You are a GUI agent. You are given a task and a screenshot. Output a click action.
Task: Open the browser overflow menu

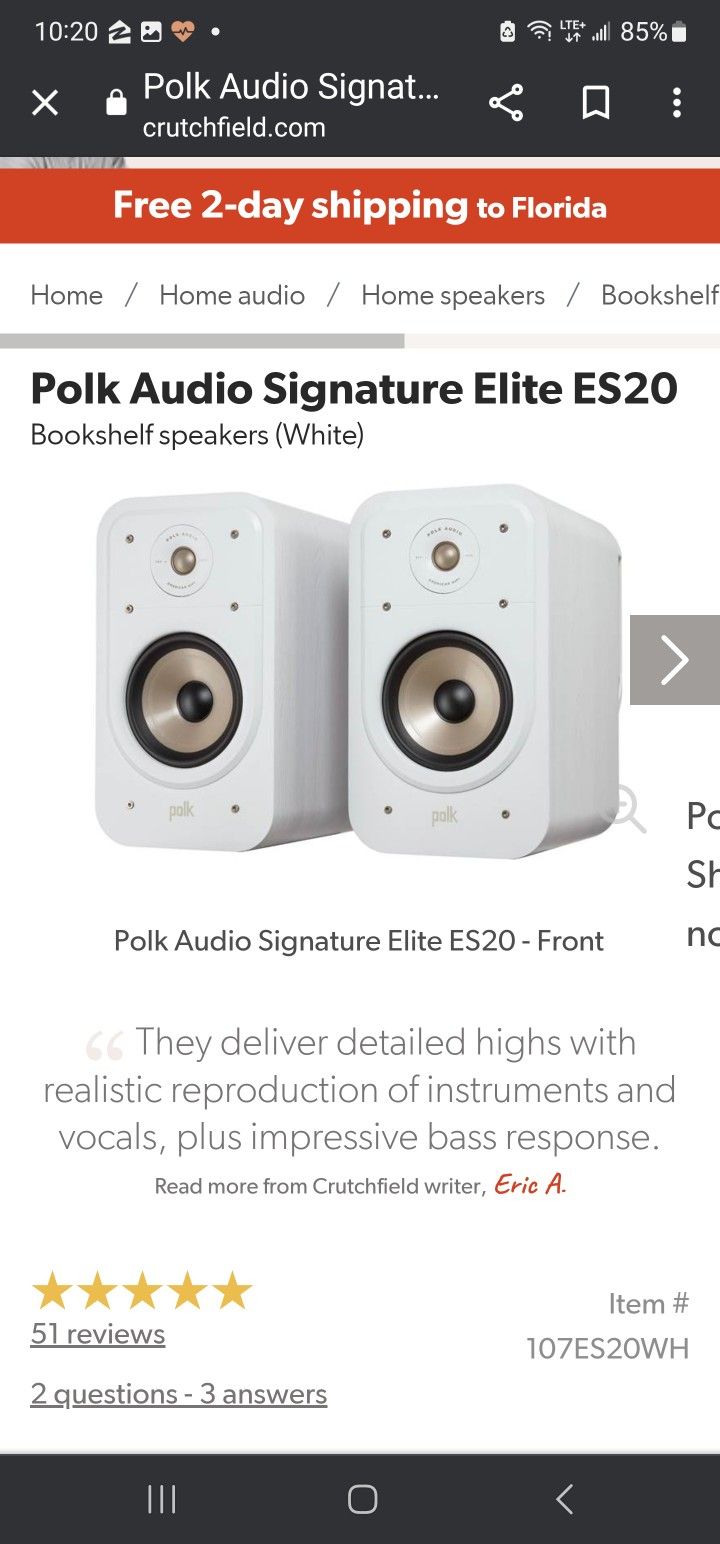(x=678, y=102)
